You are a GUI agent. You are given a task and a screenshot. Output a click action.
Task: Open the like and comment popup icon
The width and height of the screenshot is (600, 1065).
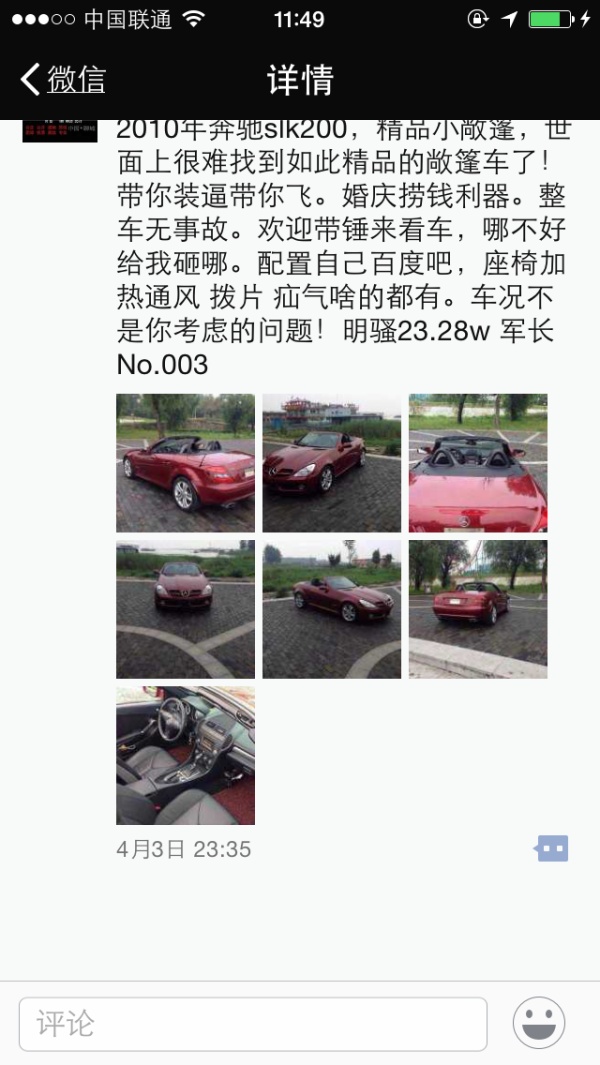point(551,848)
